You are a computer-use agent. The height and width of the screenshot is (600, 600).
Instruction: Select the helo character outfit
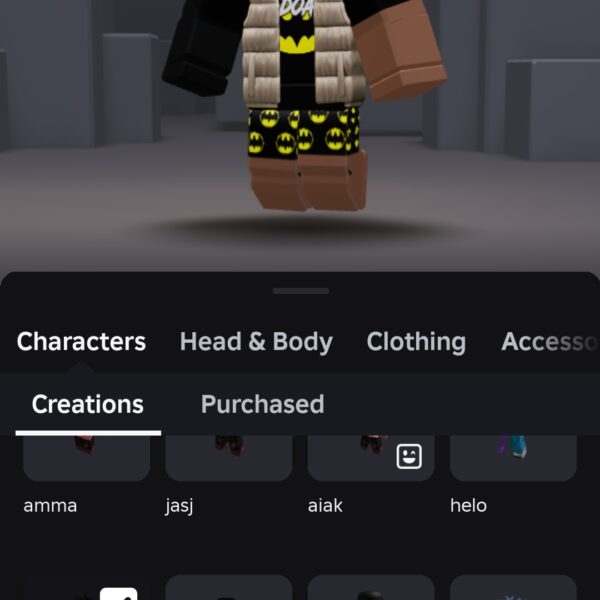(x=512, y=460)
